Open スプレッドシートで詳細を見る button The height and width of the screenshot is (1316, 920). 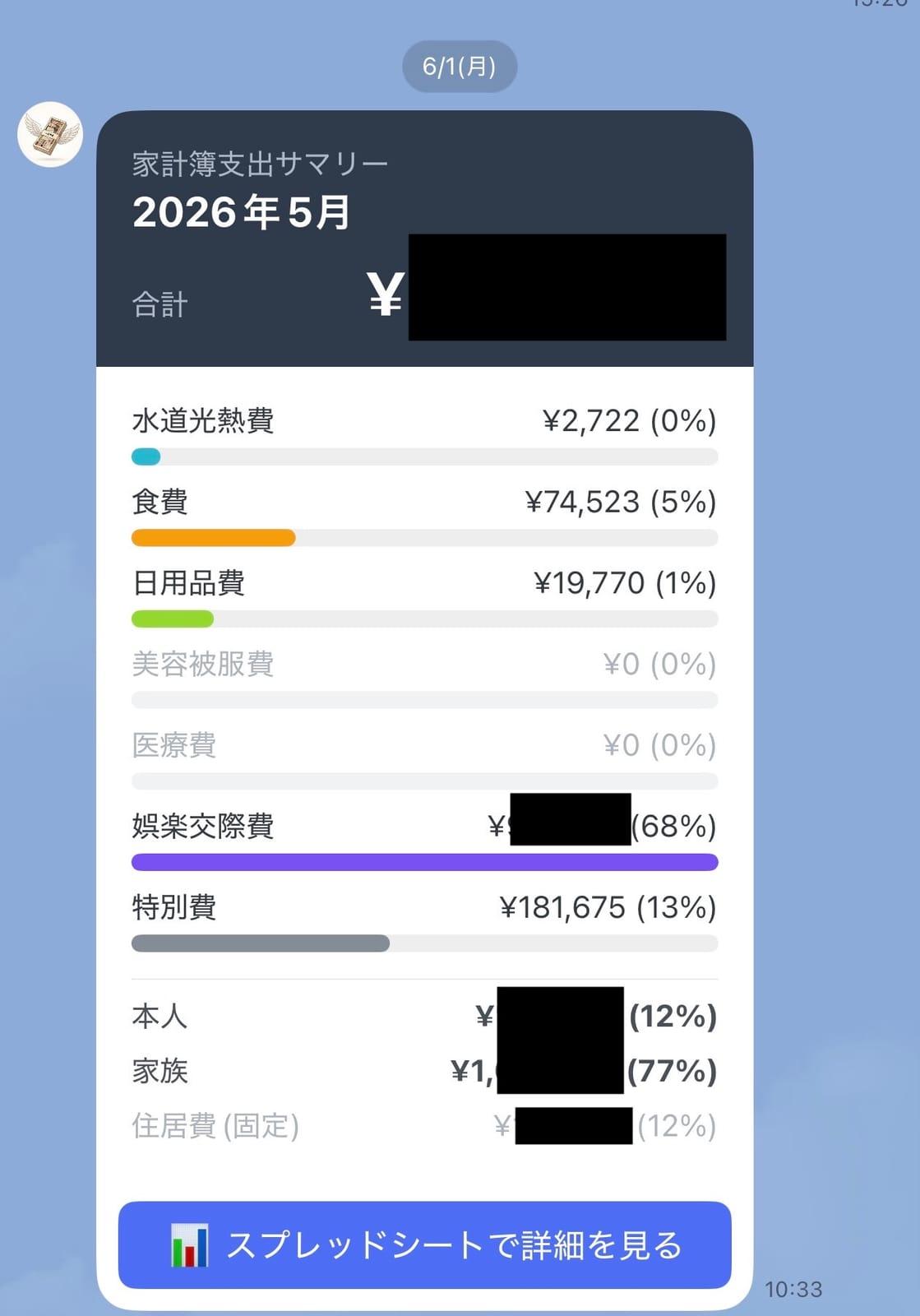coord(424,1244)
